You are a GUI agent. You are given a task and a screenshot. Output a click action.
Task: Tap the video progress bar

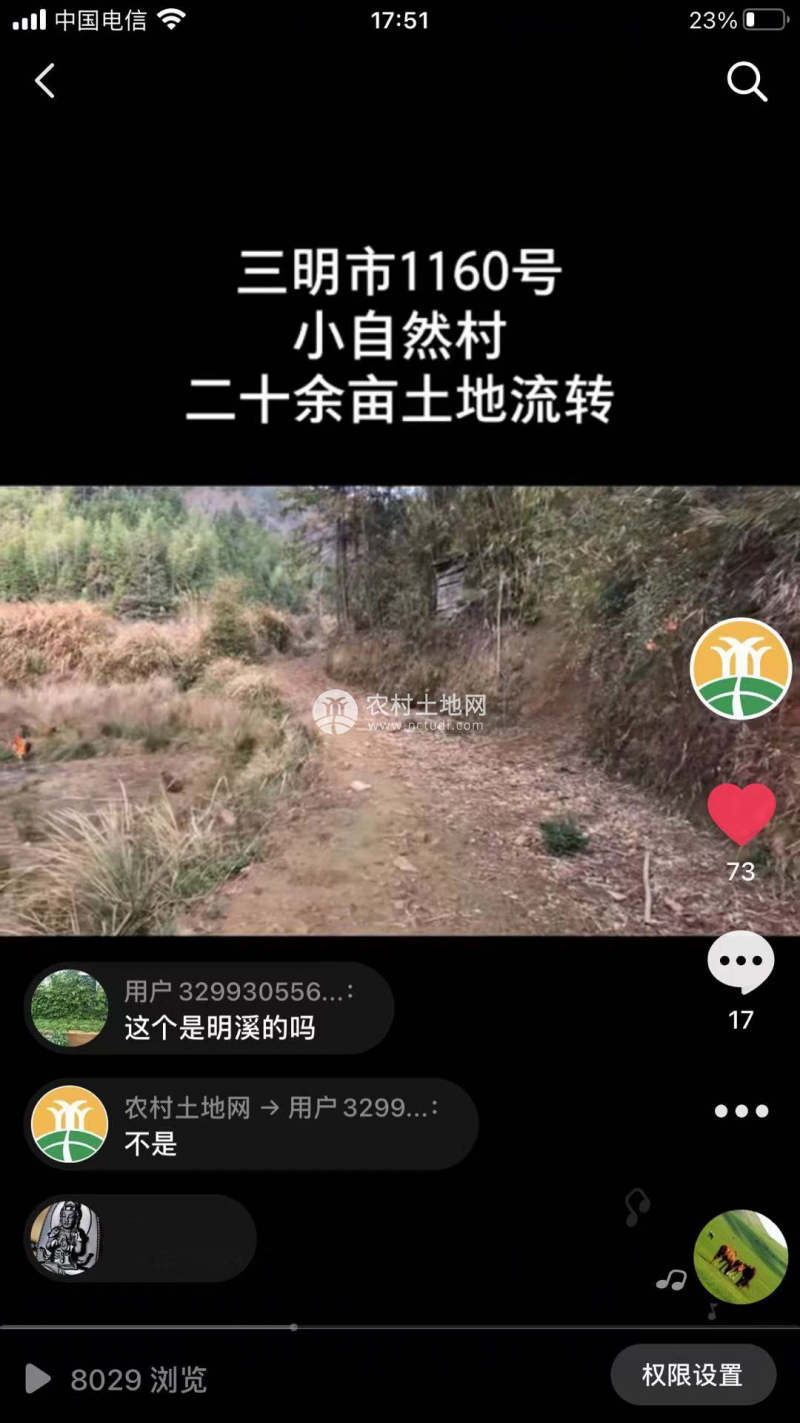[x=400, y=1327]
